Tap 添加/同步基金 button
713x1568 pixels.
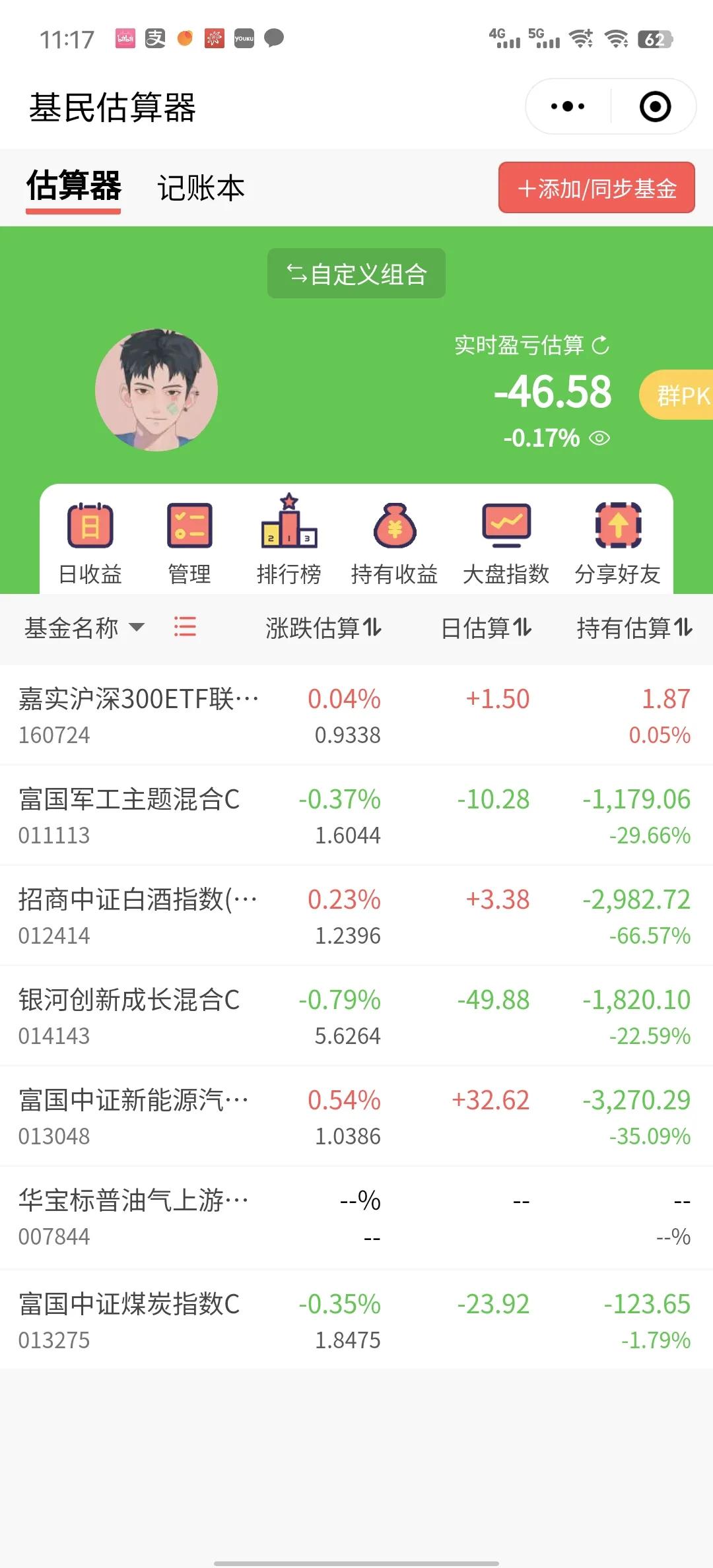pyautogui.click(x=596, y=189)
